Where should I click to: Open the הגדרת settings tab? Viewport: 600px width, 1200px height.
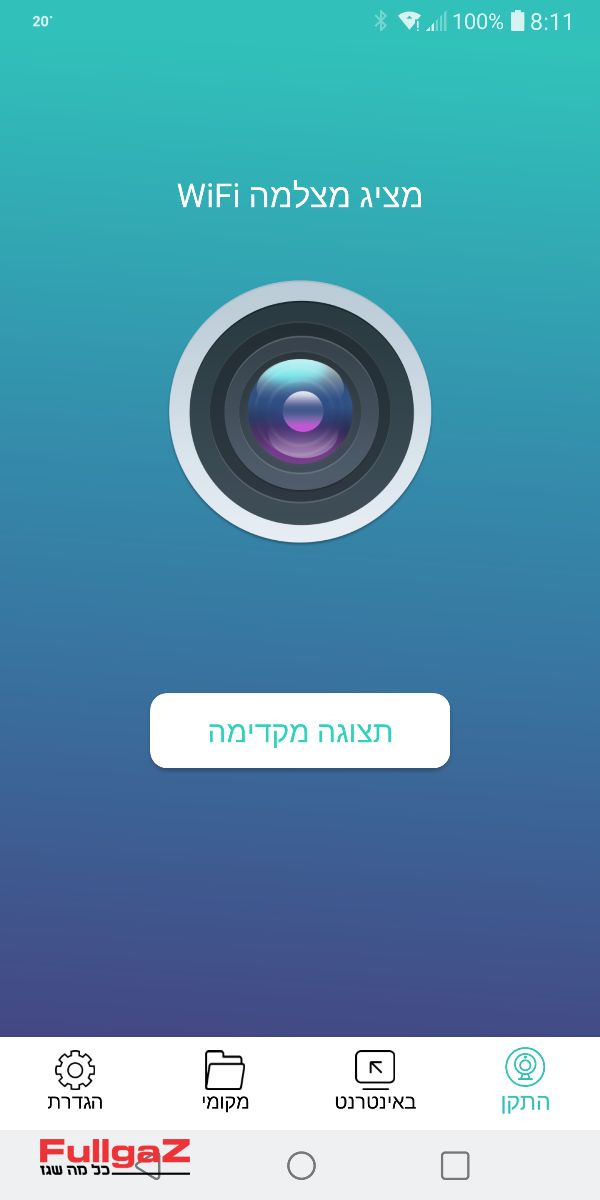point(75,1082)
